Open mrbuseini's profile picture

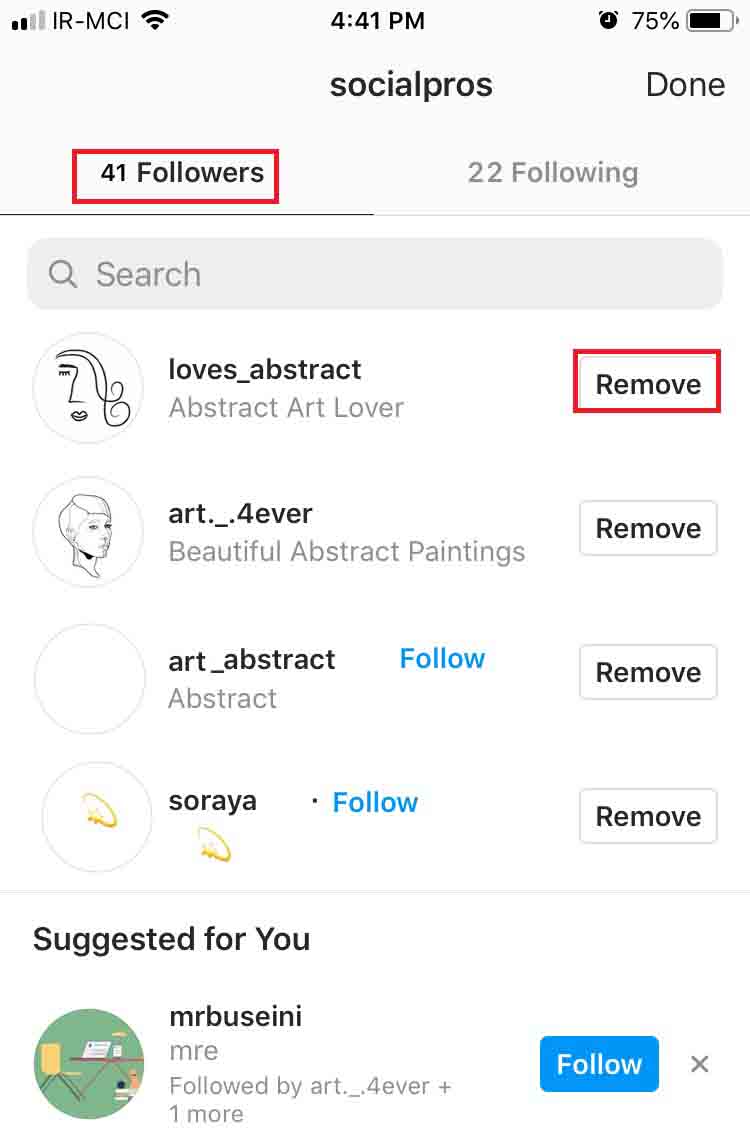coord(88,1064)
